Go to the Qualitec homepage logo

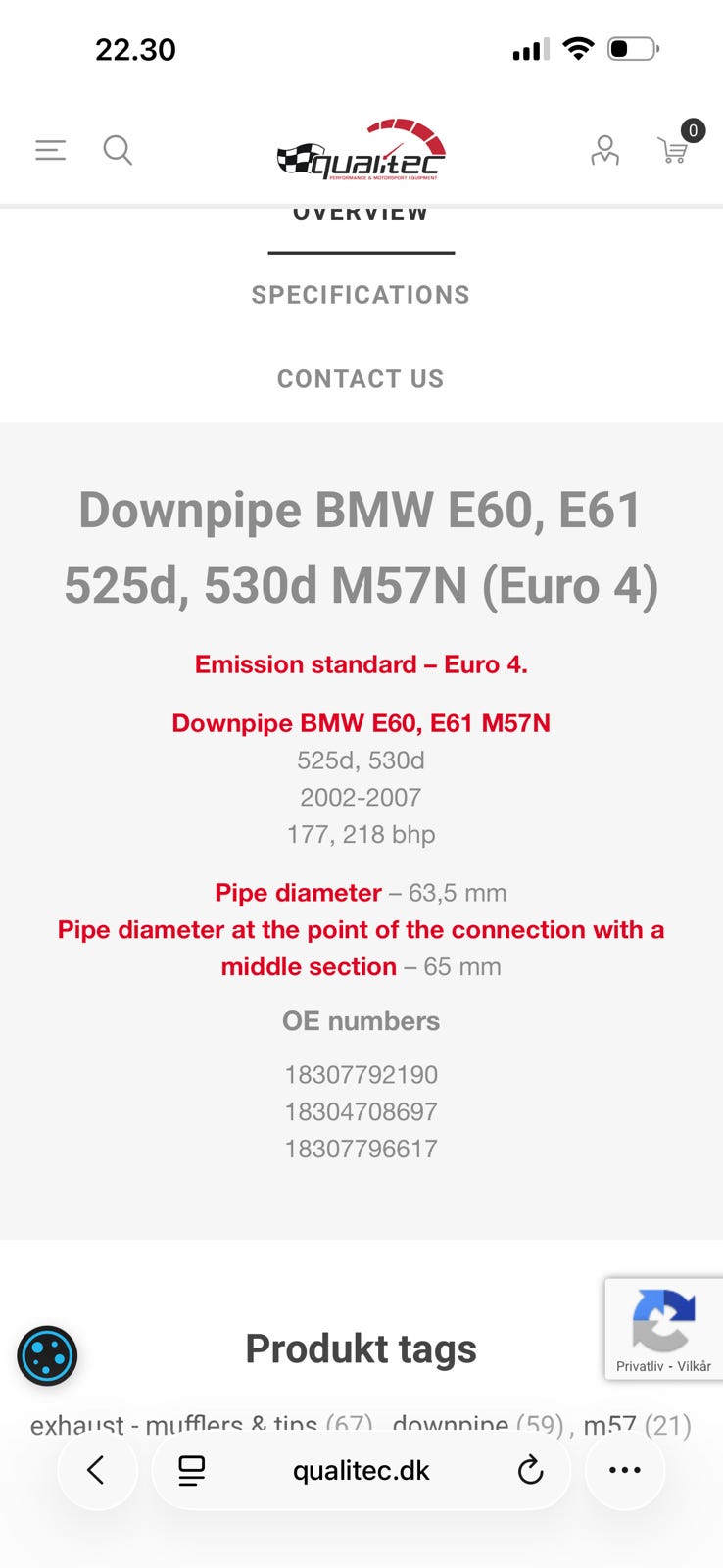pyautogui.click(x=361, y=150)
